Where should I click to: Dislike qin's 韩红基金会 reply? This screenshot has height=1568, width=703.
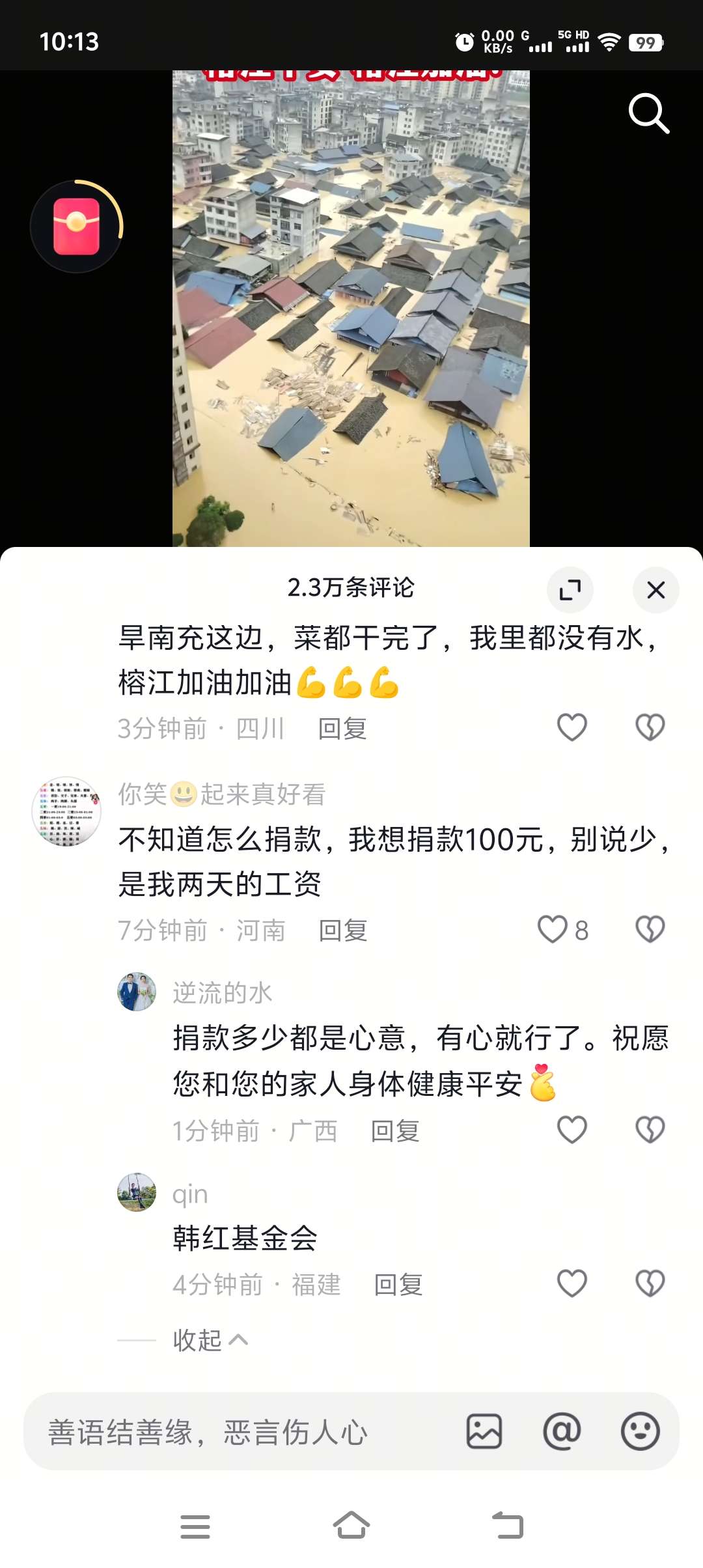pyautogui.click(x=650, y=1283)
